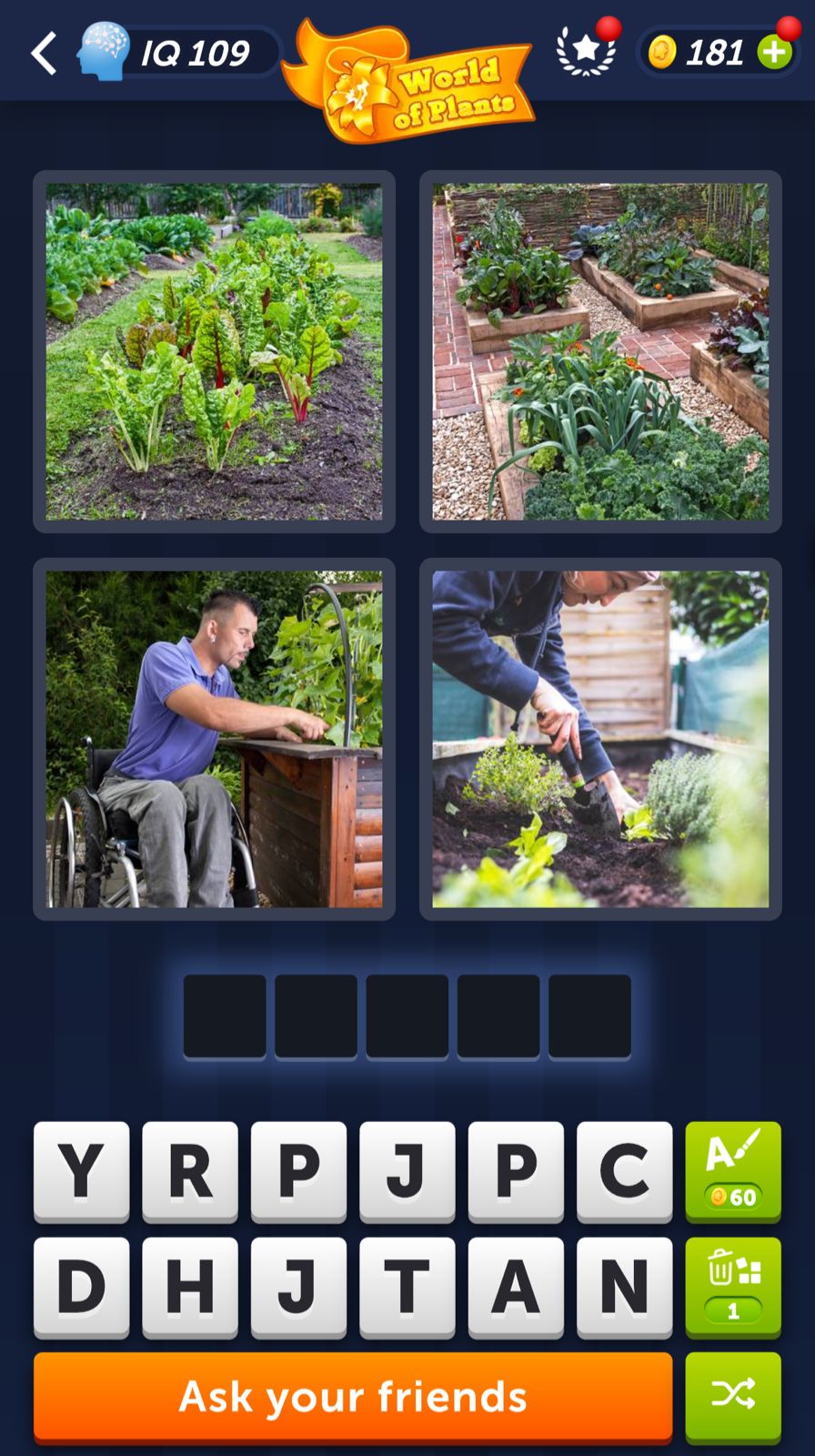Screen dimensions: 815x1456
Task: Use the remove-letters trash hint
Action: click(732, 1287)
